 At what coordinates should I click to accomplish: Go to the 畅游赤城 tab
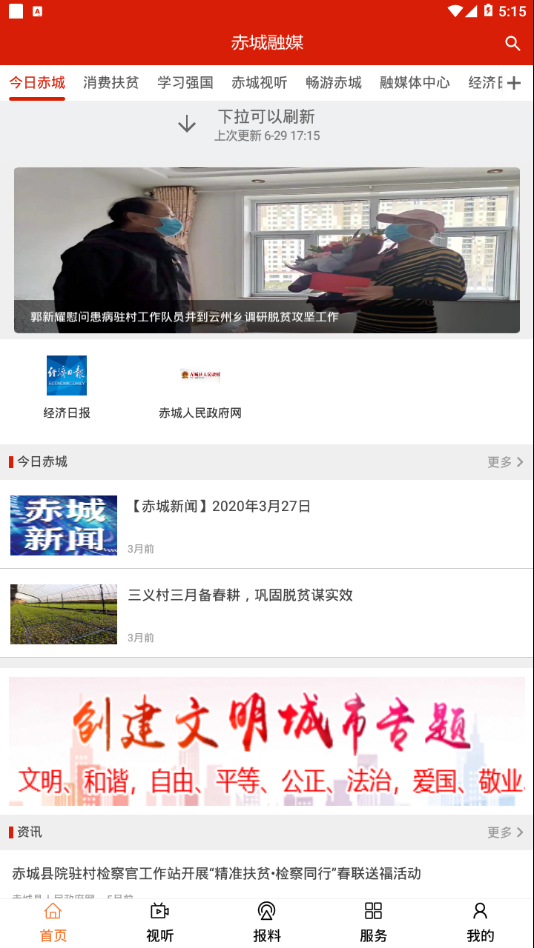(333, 83)
